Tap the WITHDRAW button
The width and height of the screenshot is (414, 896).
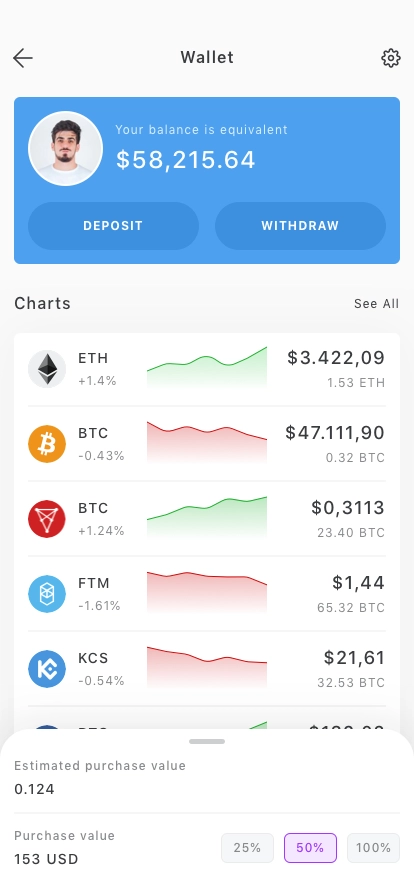click(x=300, y=226)
